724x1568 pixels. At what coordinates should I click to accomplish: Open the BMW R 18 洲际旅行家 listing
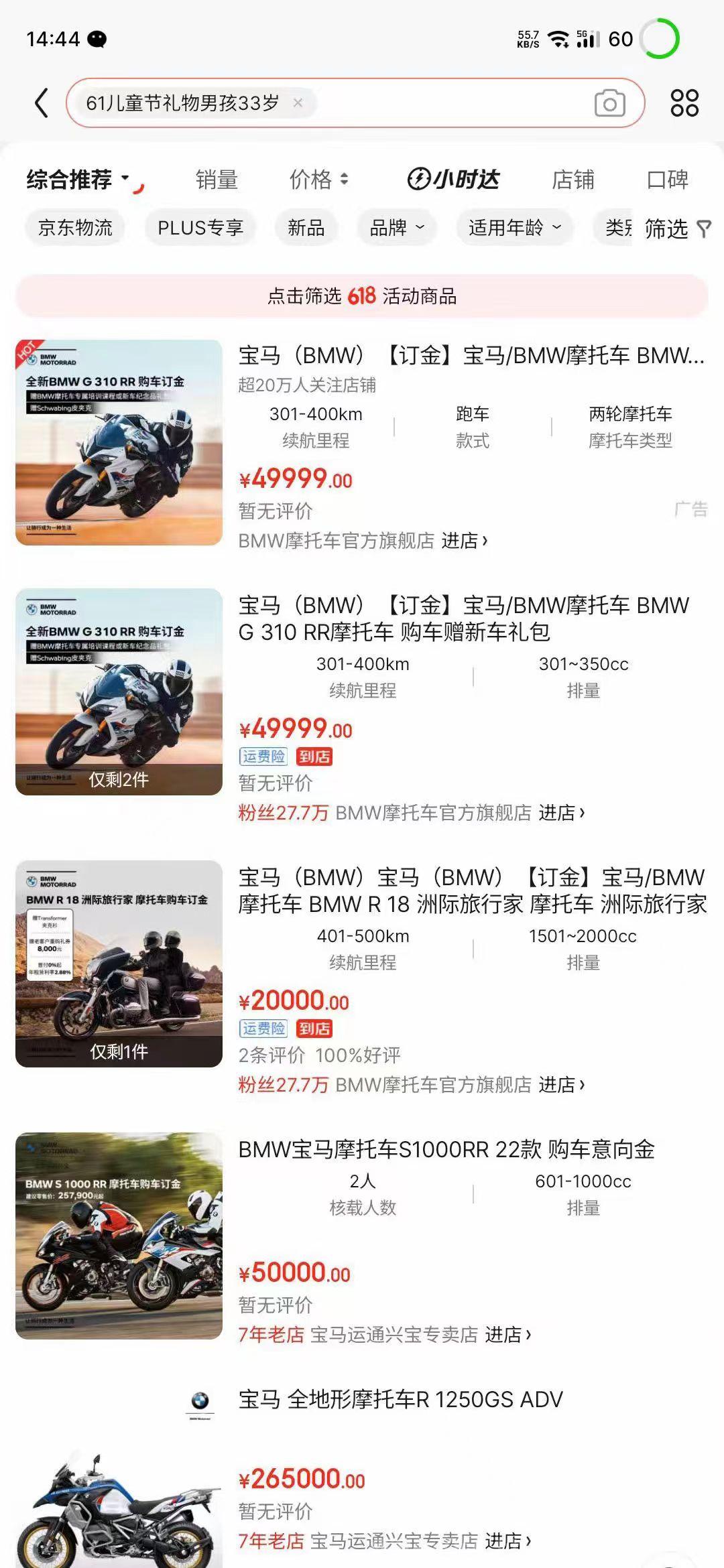pos(473,891)
